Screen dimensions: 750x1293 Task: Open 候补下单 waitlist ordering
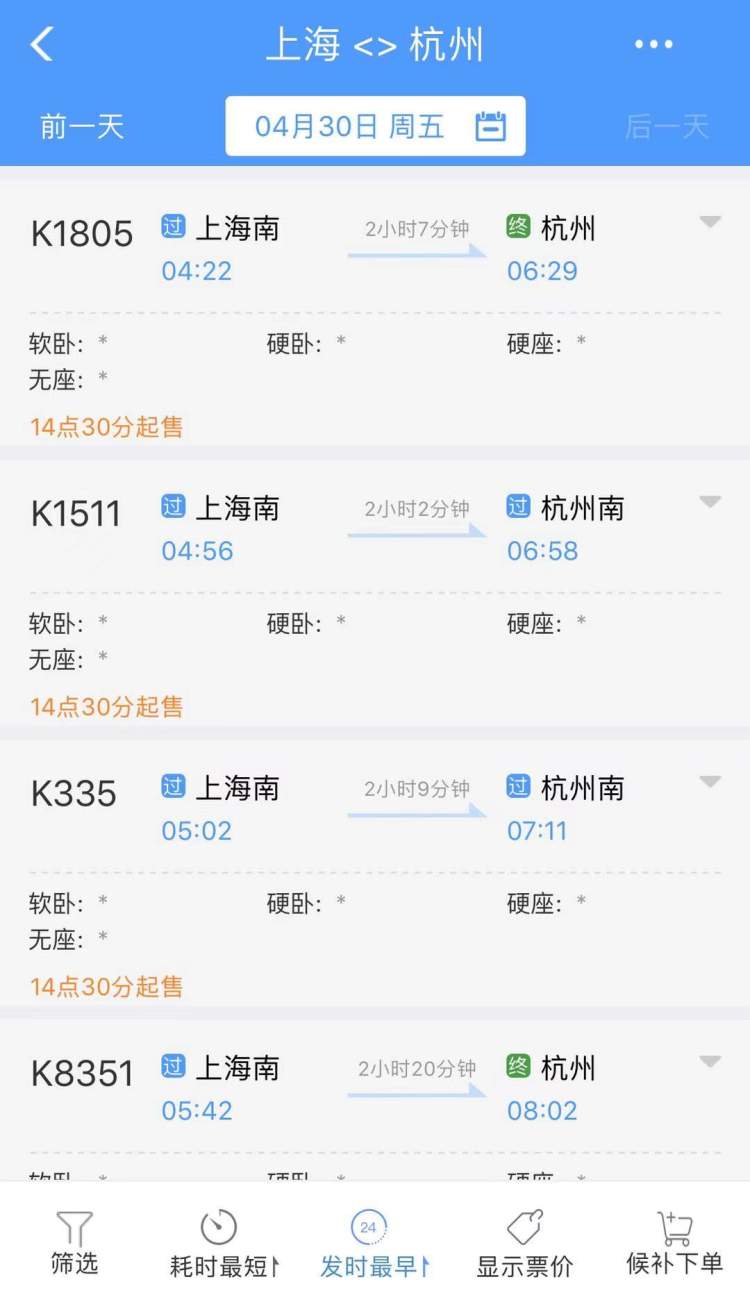pyautogui.click(x=674, y=1243)
